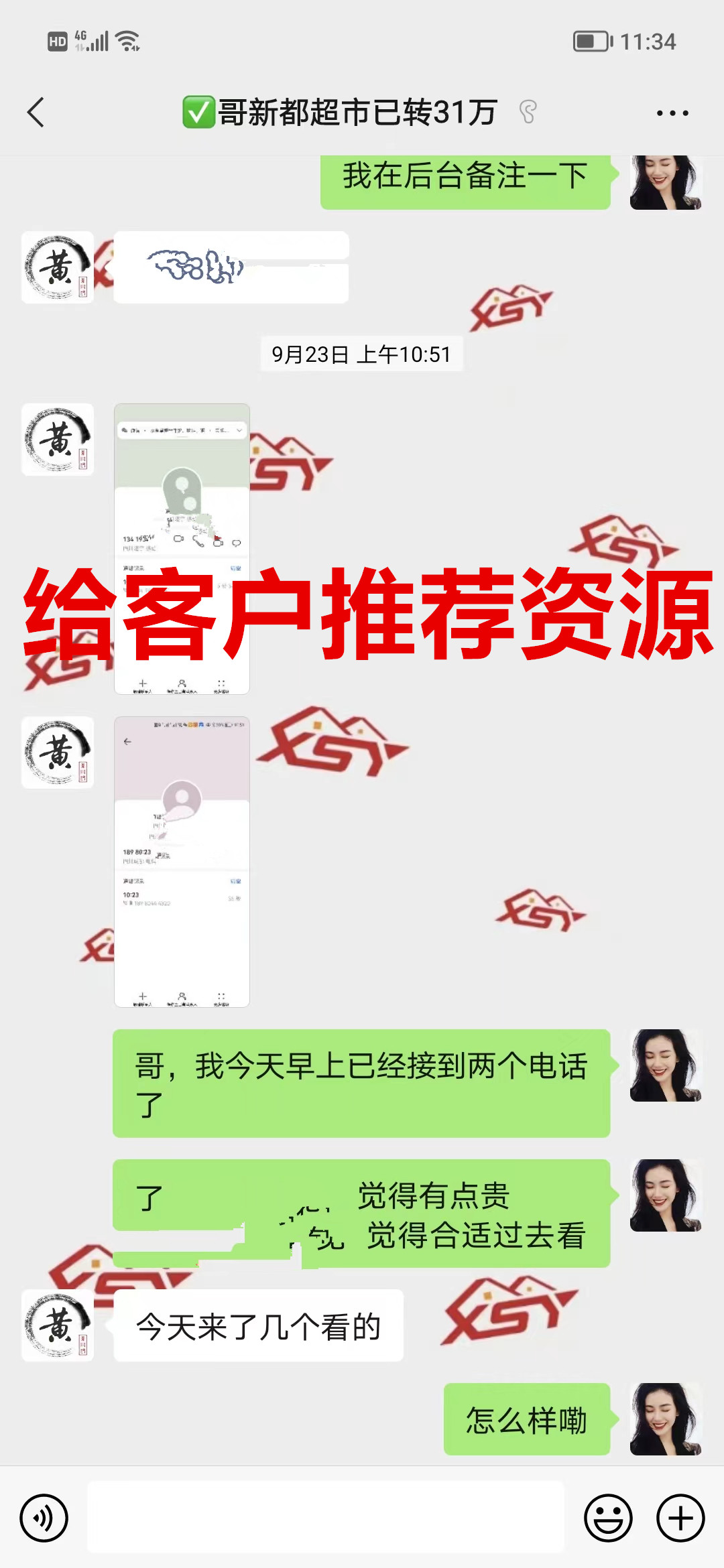
Task: Open own avatar beside 怎么样嘞 message
Action: tap(666, 1419)
